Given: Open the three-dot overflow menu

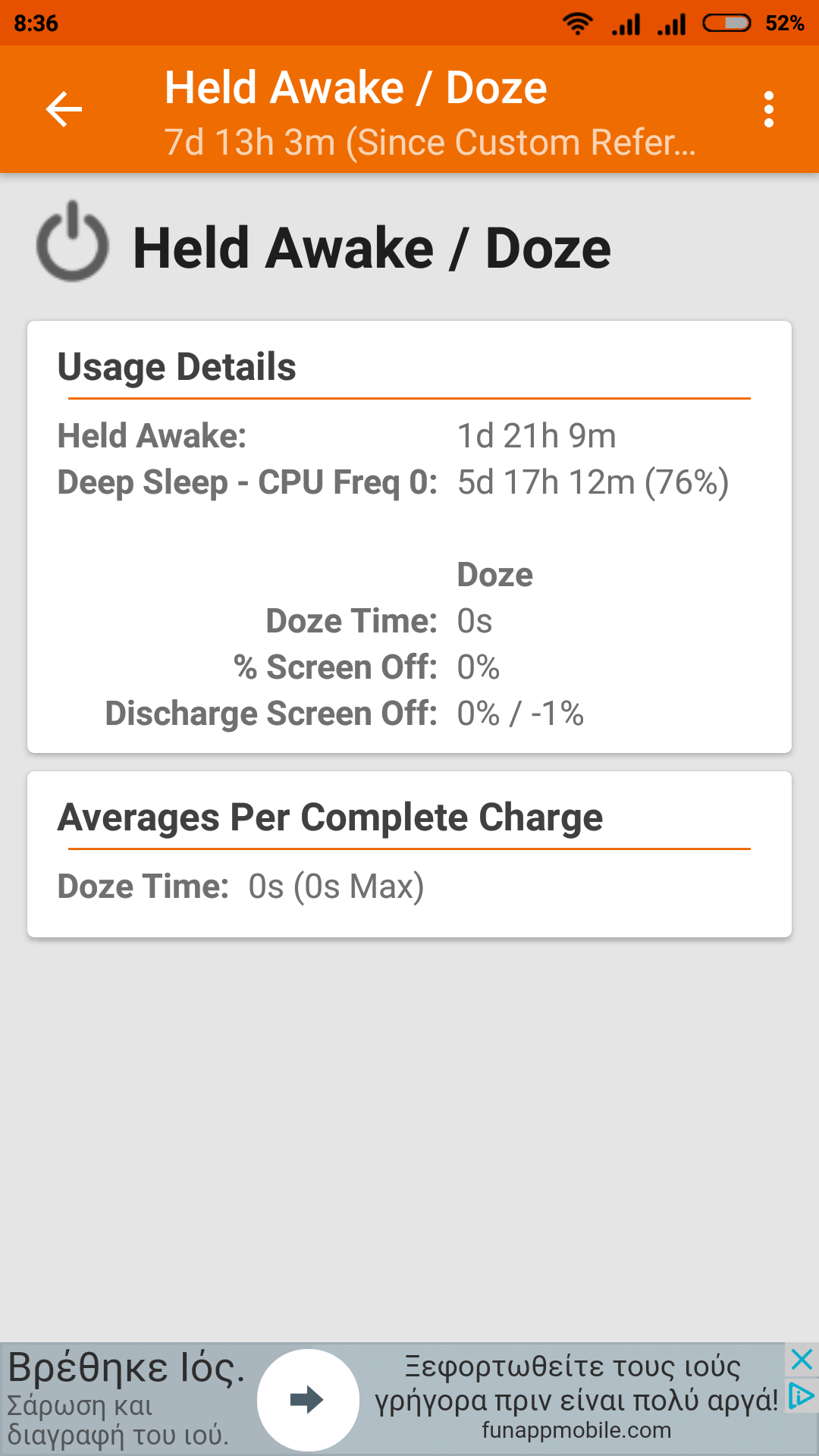Looking at the screenshot, I should point(768,110).
